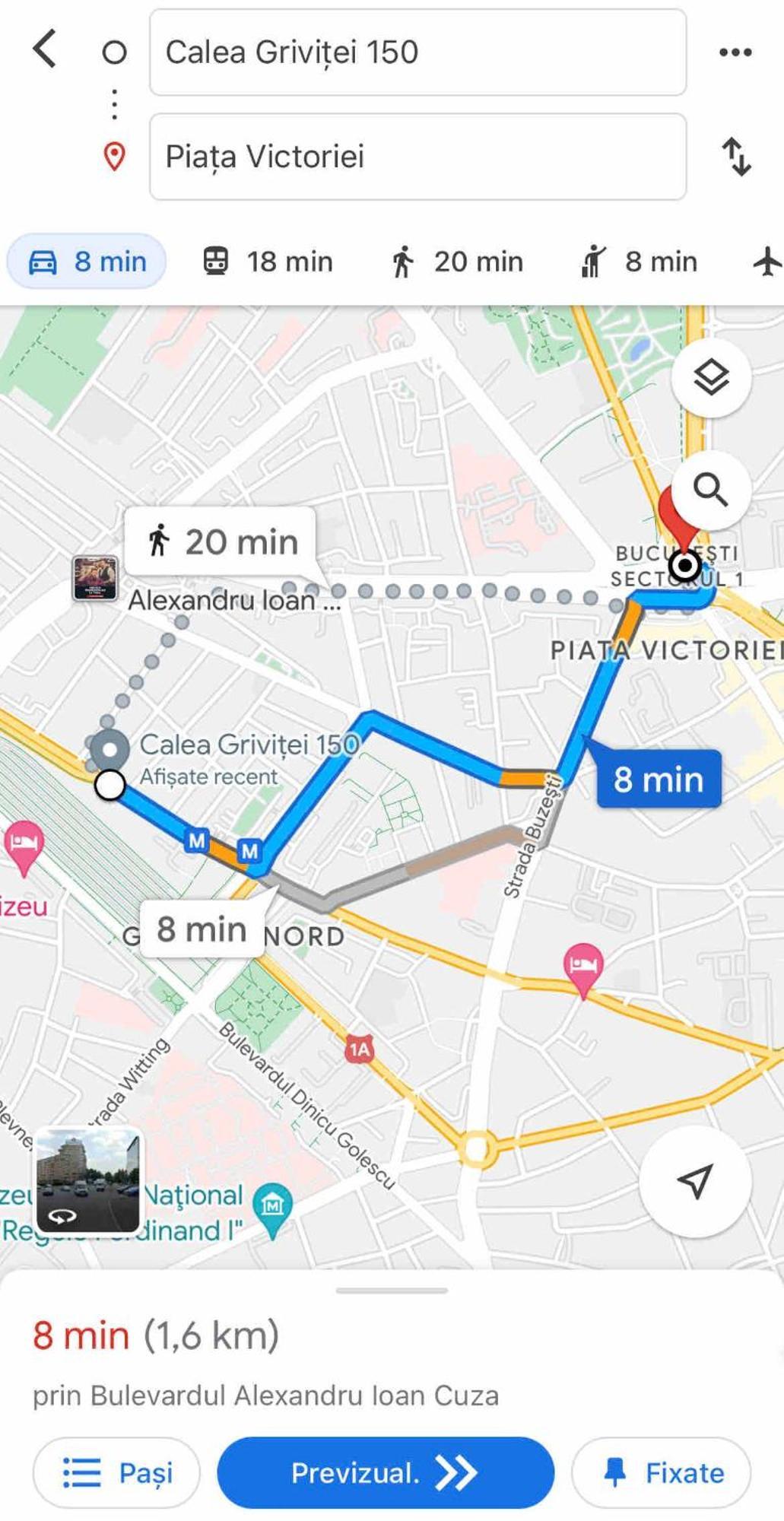Open Pași step-by-step directions
Screen dimensions: 784x1521
point(116,1473)
